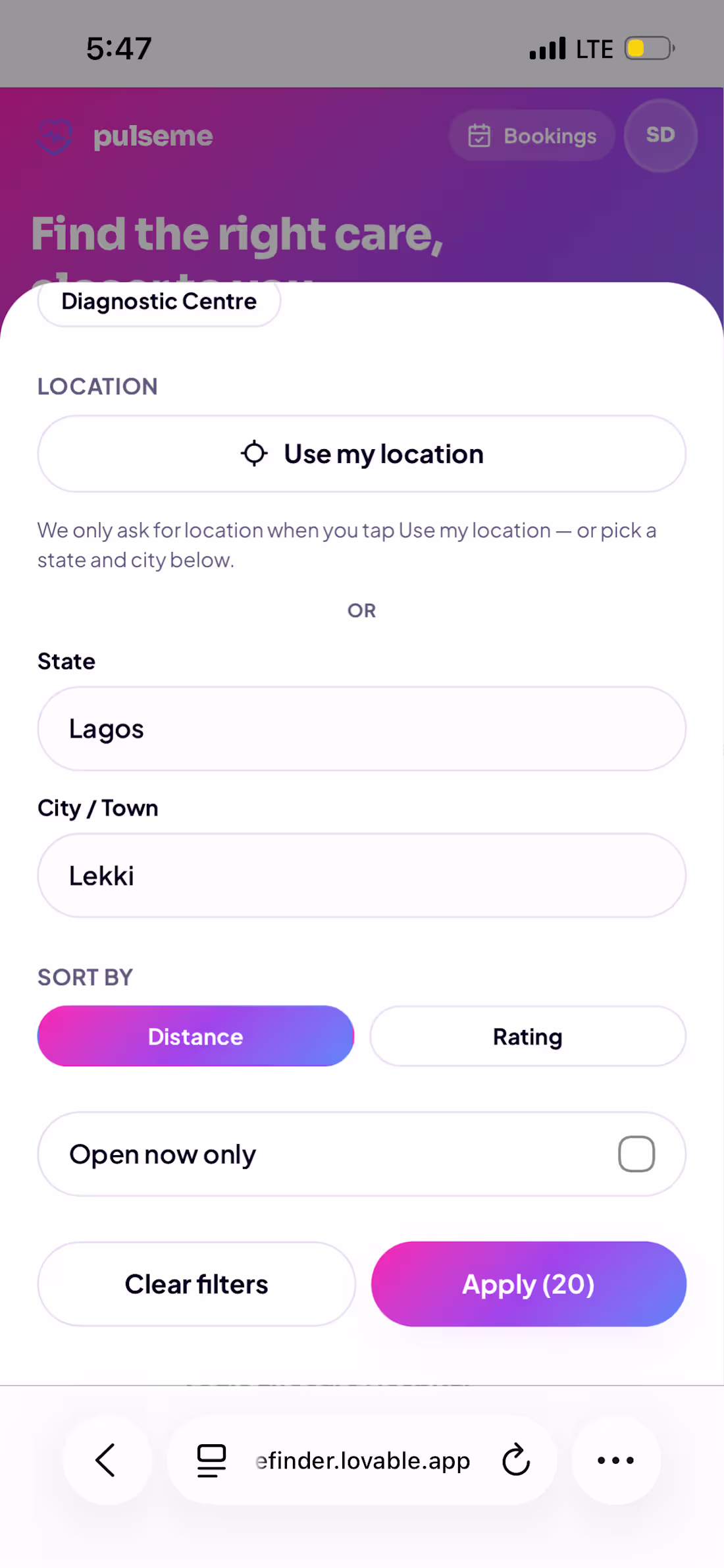This screenshot has width=724, height=1568.
Task: Open the page settings icon in address bar
Action: [211, 1460]
